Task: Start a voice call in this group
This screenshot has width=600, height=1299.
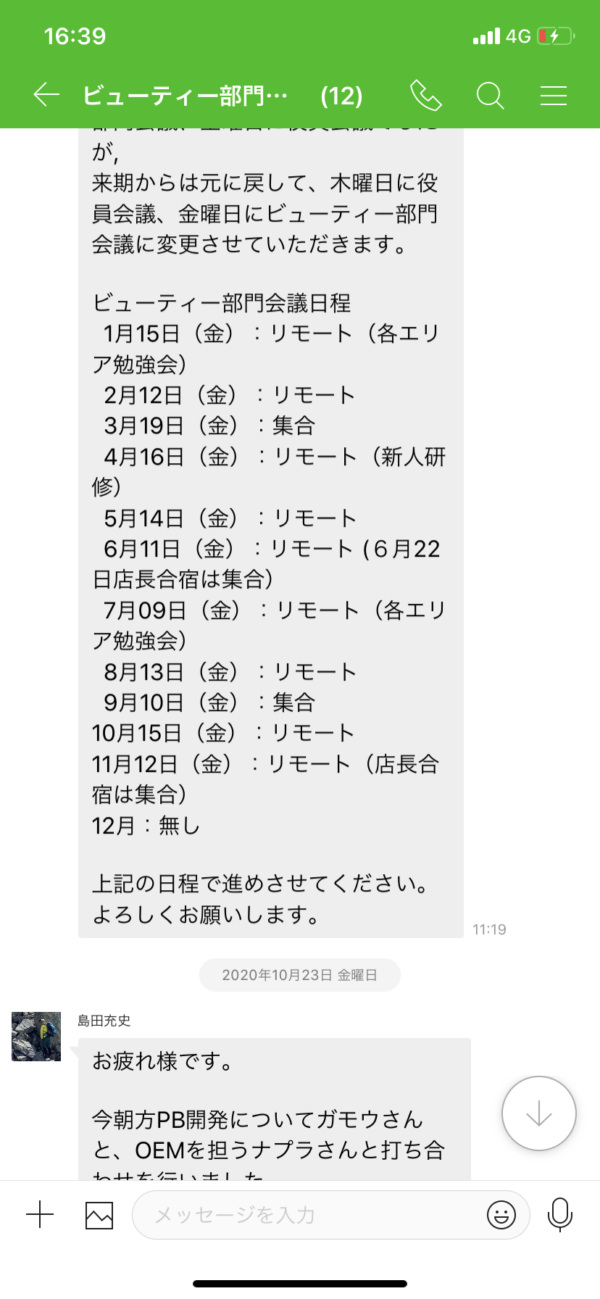Action: click(x=426, y=95)
